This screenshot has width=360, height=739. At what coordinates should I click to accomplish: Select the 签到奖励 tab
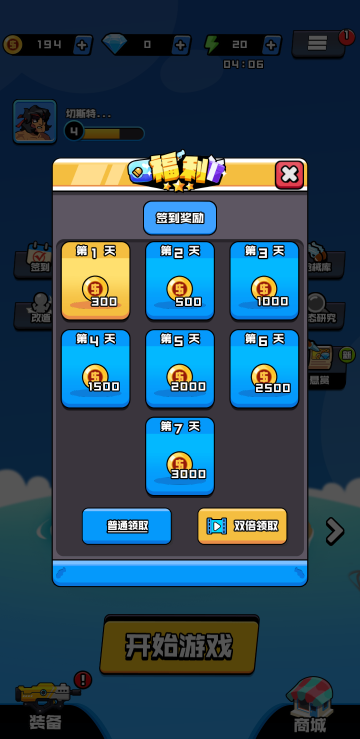click(x=180, y=218)
